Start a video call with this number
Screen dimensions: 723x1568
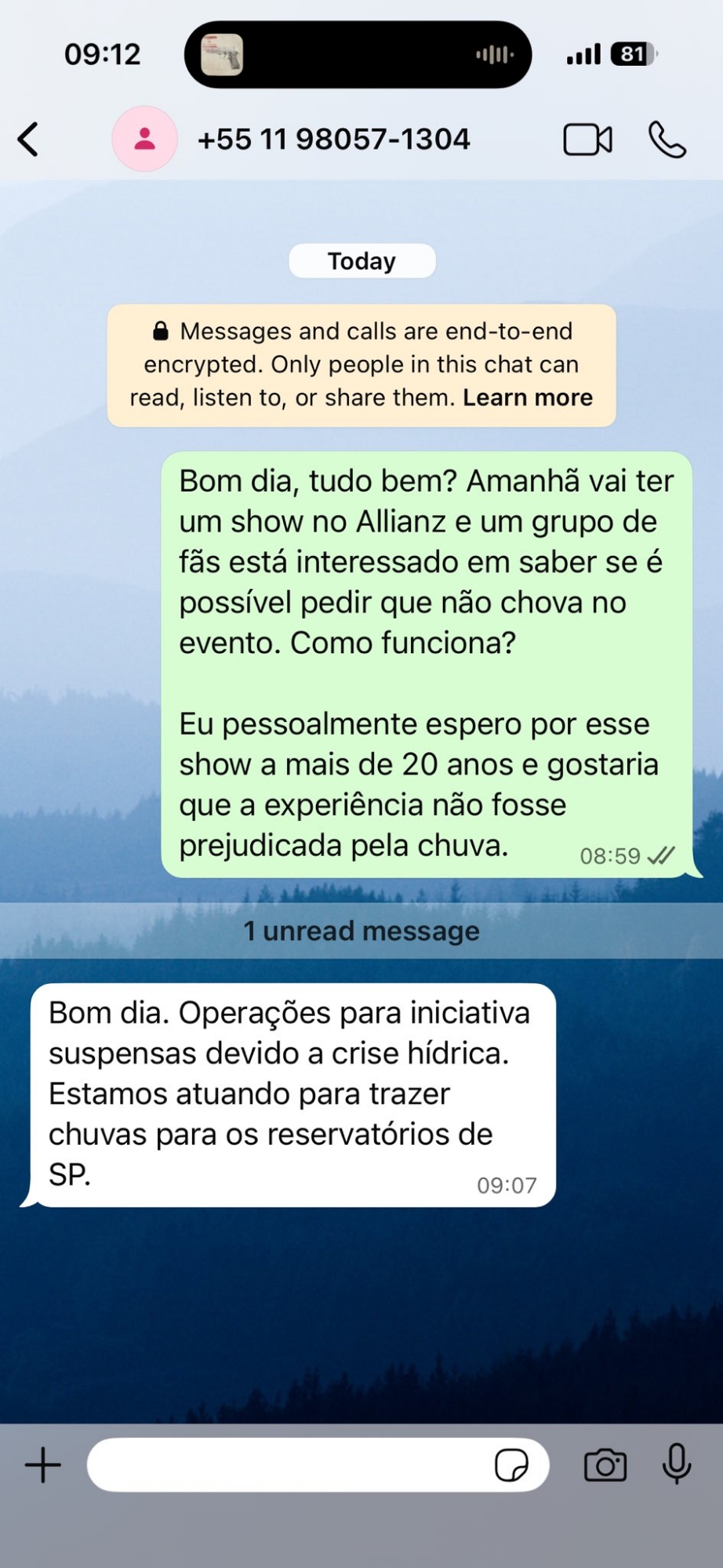(x=587, y=140)
